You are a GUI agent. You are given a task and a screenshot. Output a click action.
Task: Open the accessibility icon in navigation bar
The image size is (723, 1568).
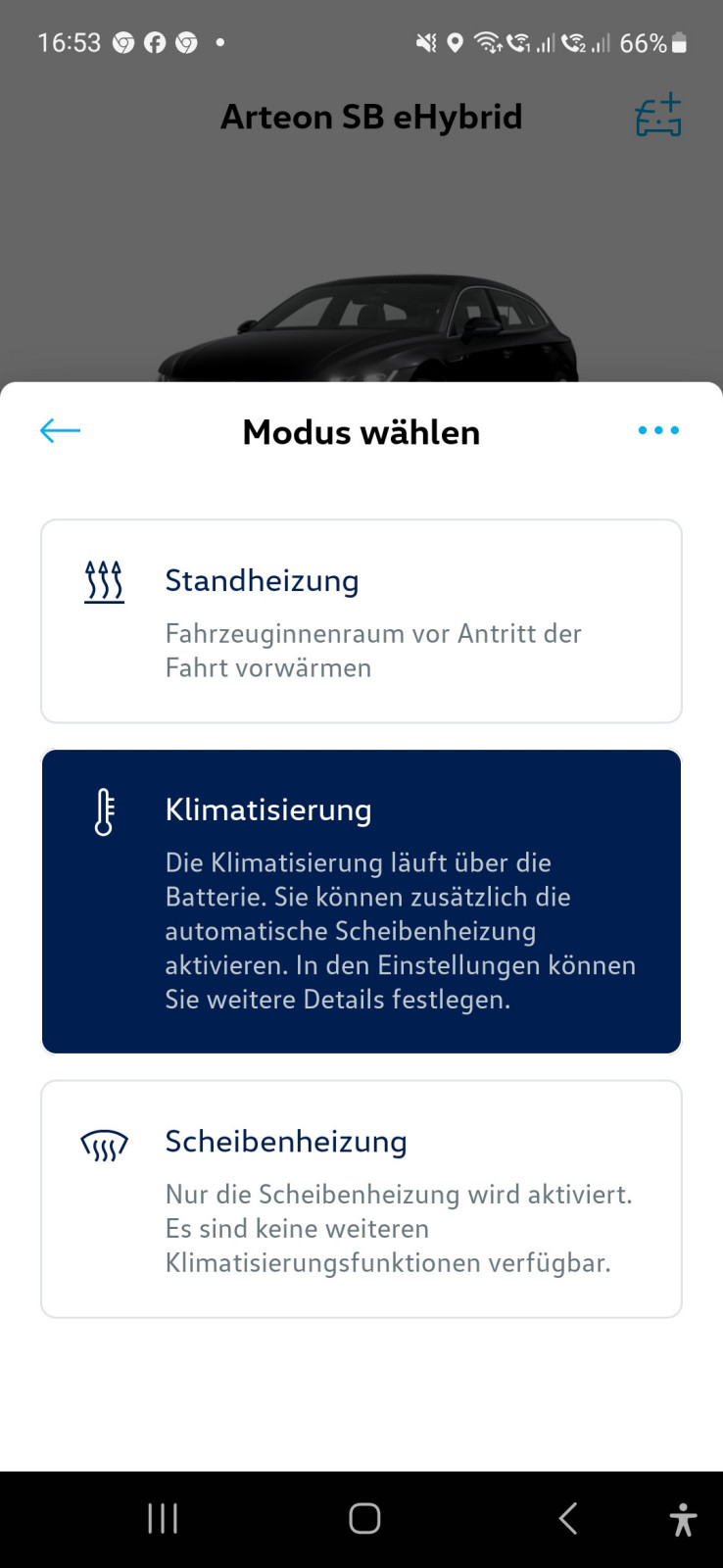682,1517
